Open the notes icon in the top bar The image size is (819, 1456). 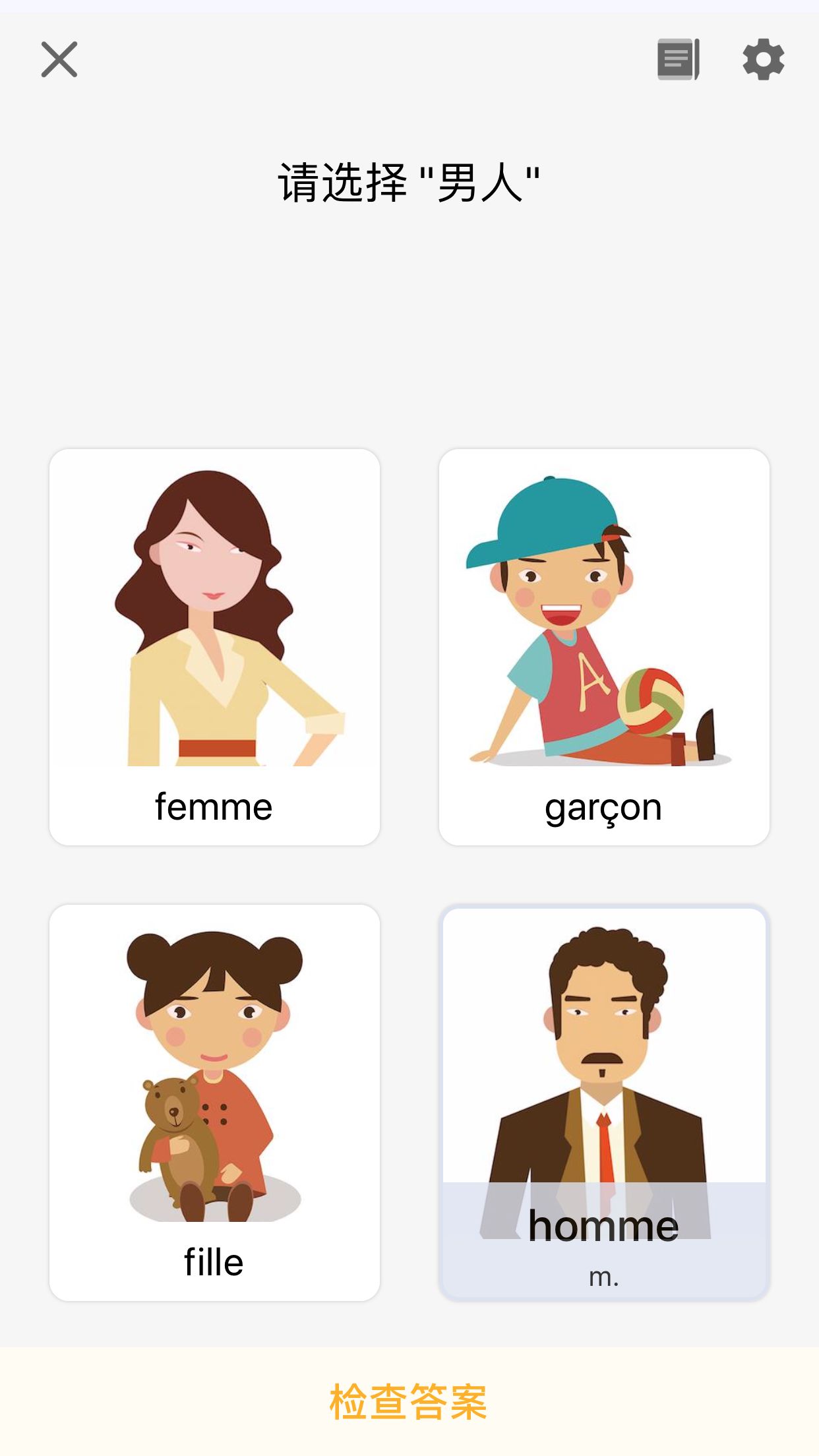click(678, 59)
